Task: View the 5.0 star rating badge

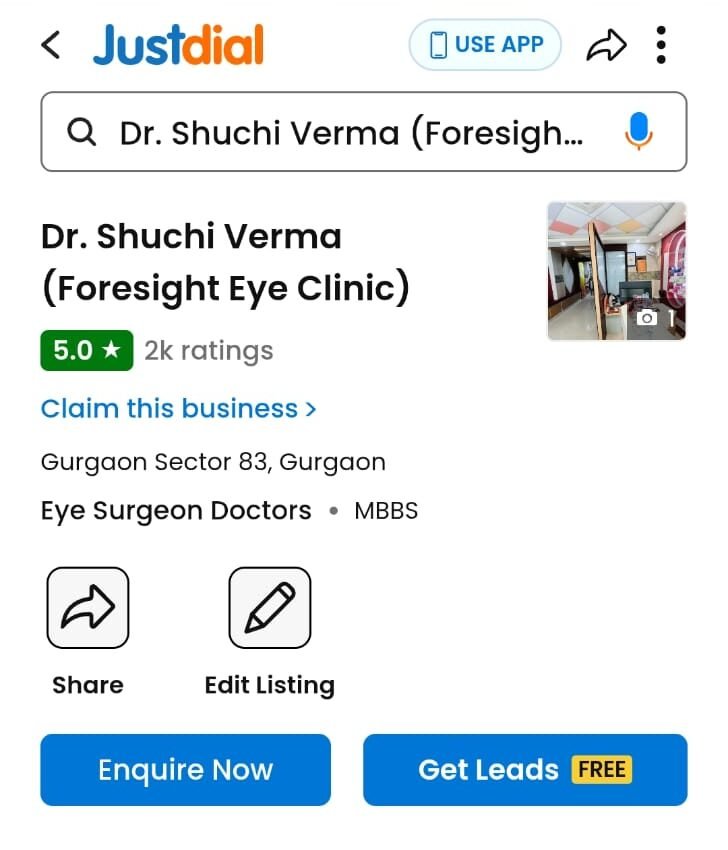Action: click(x=86, y=351)
